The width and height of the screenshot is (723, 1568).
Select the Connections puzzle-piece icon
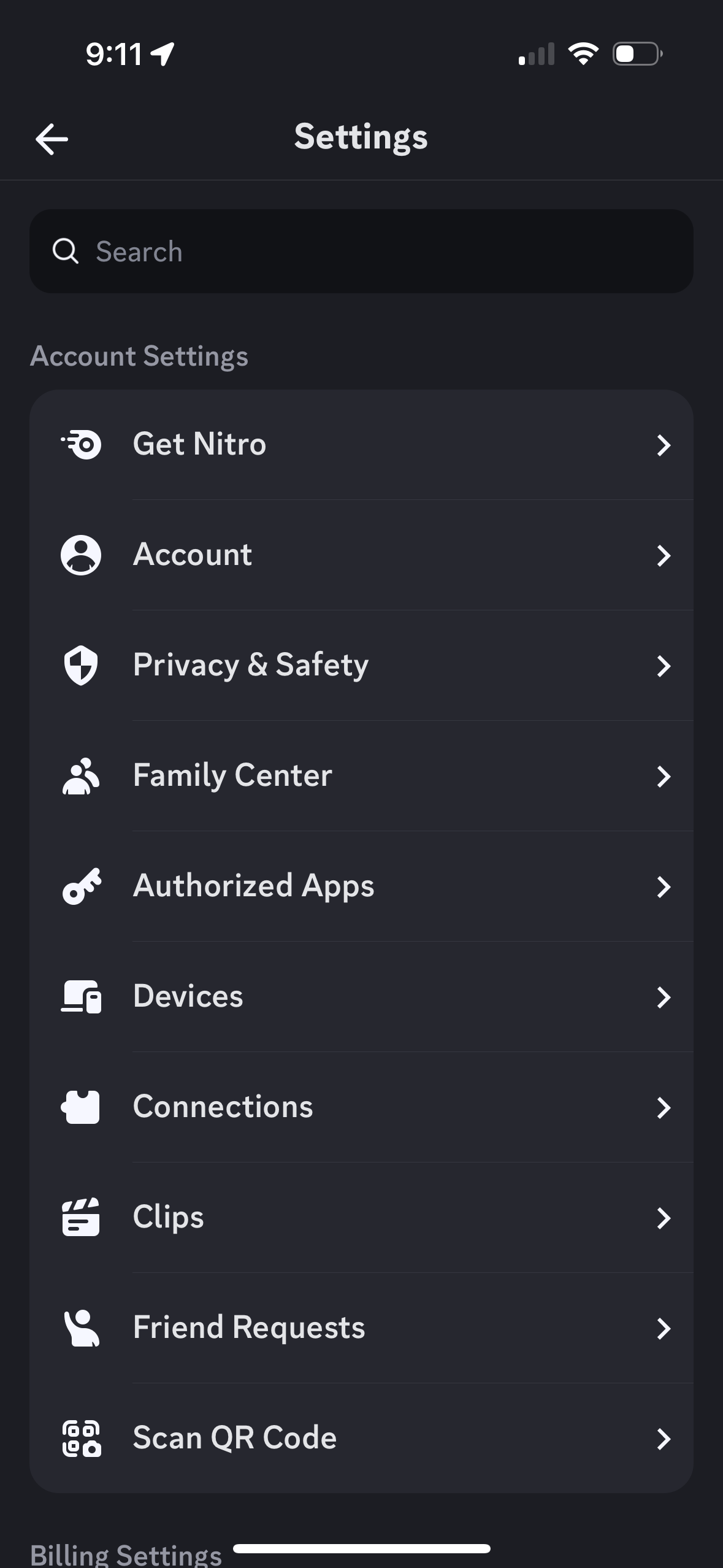(80, 1108)
